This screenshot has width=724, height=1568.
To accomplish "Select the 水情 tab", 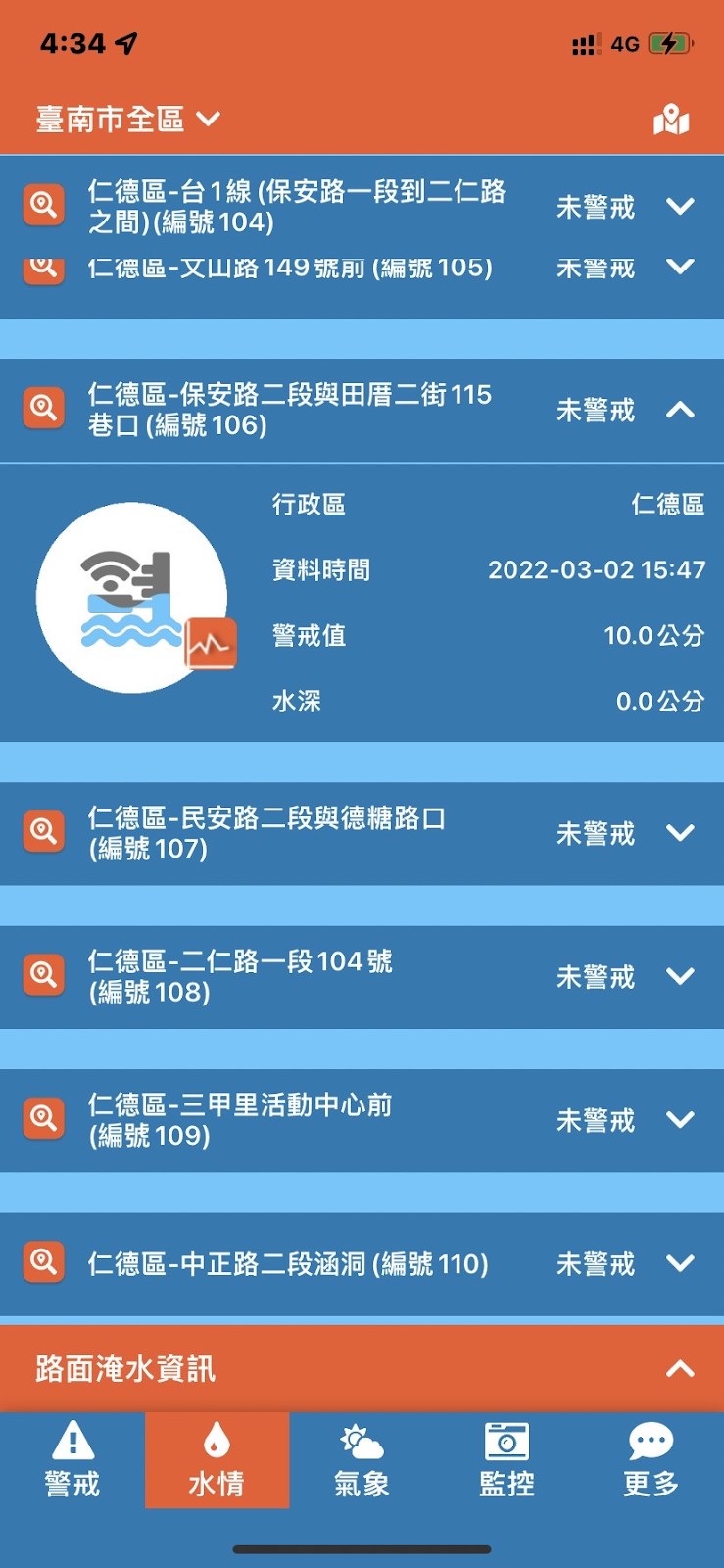I will point(217,1460).
